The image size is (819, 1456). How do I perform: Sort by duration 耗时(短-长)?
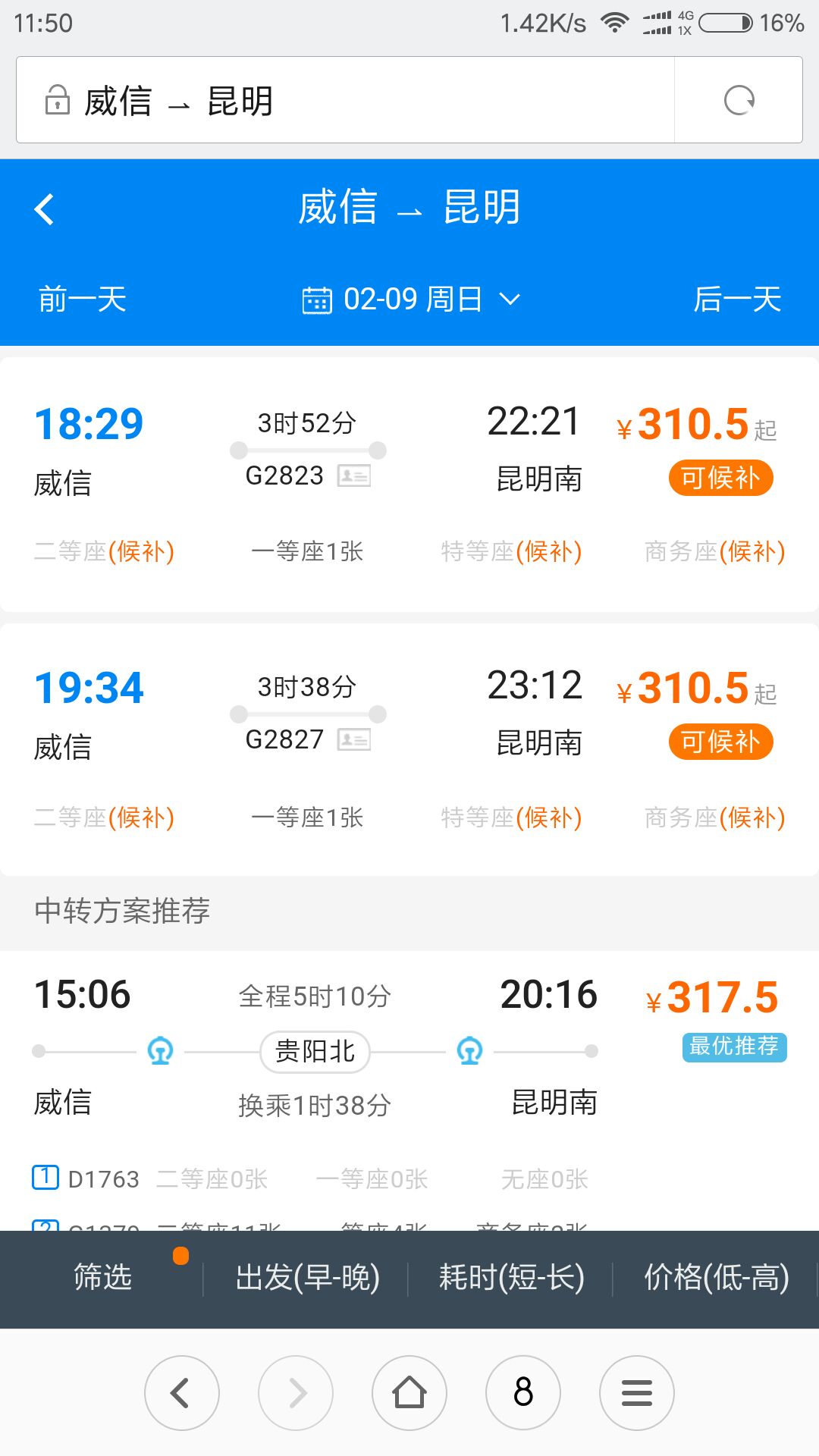(x=511, y=1278)
